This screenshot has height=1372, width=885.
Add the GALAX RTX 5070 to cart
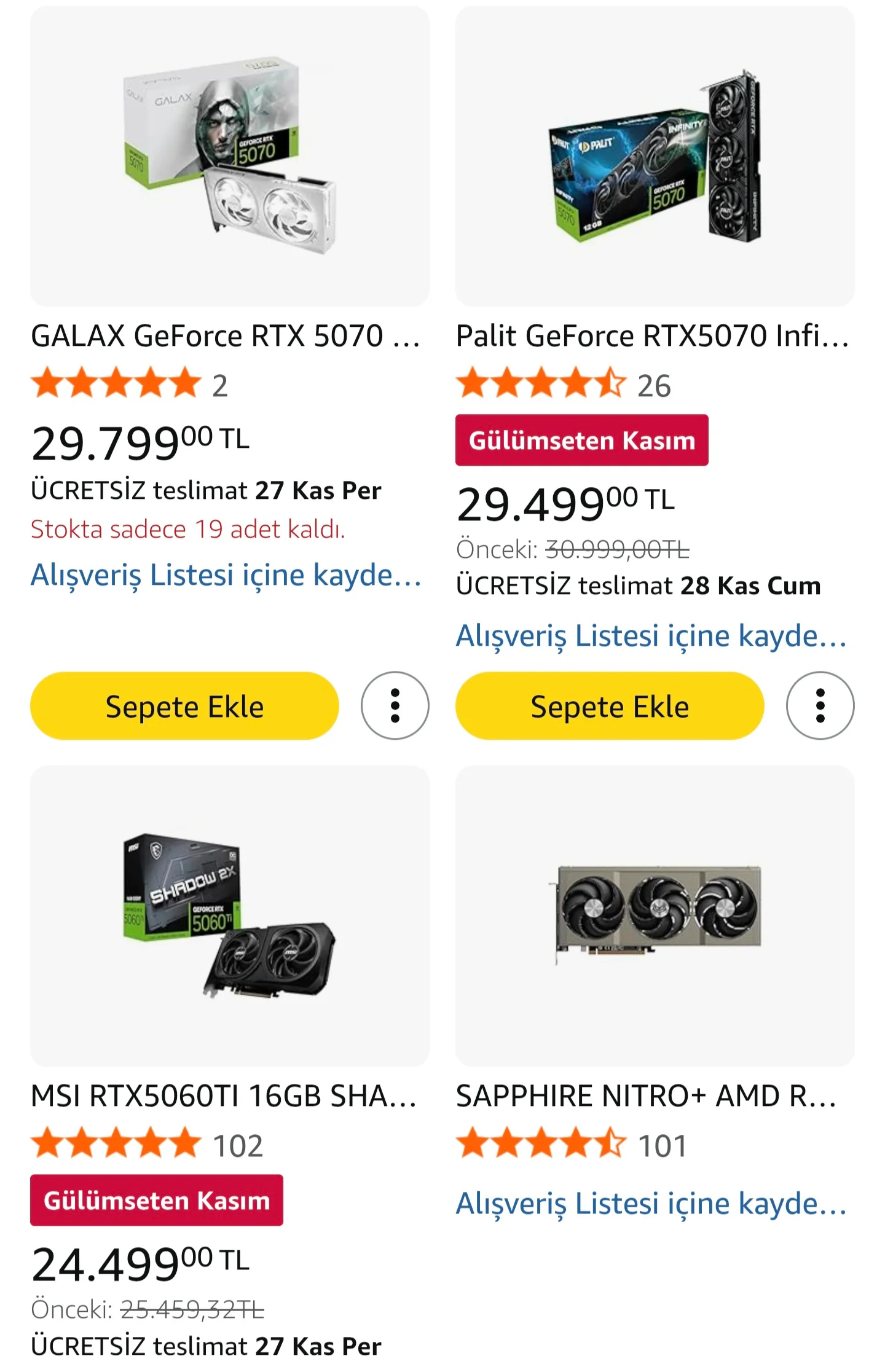(x=184, y=706)
